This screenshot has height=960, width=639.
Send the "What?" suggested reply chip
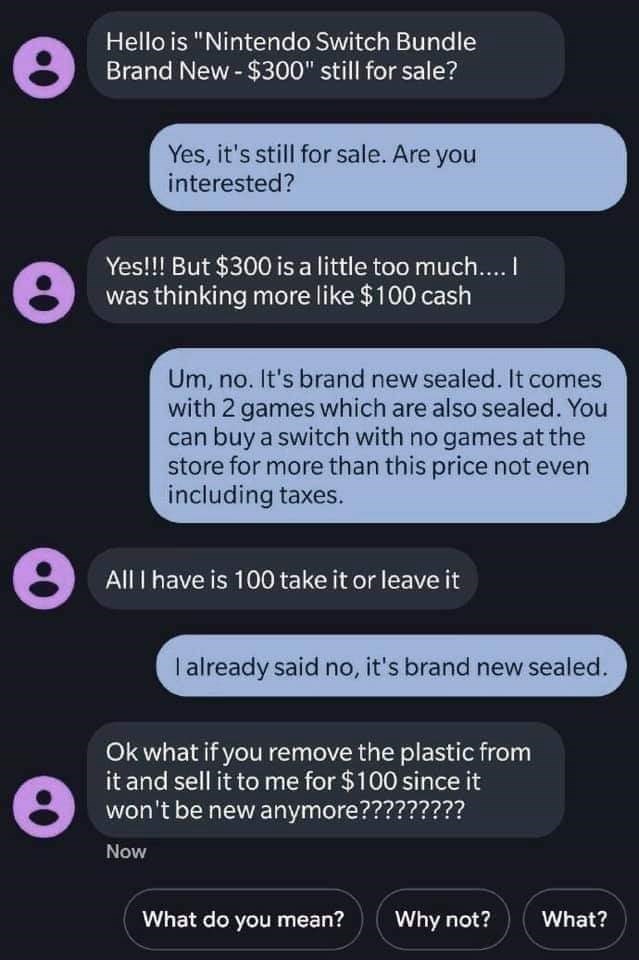(575, 918)
